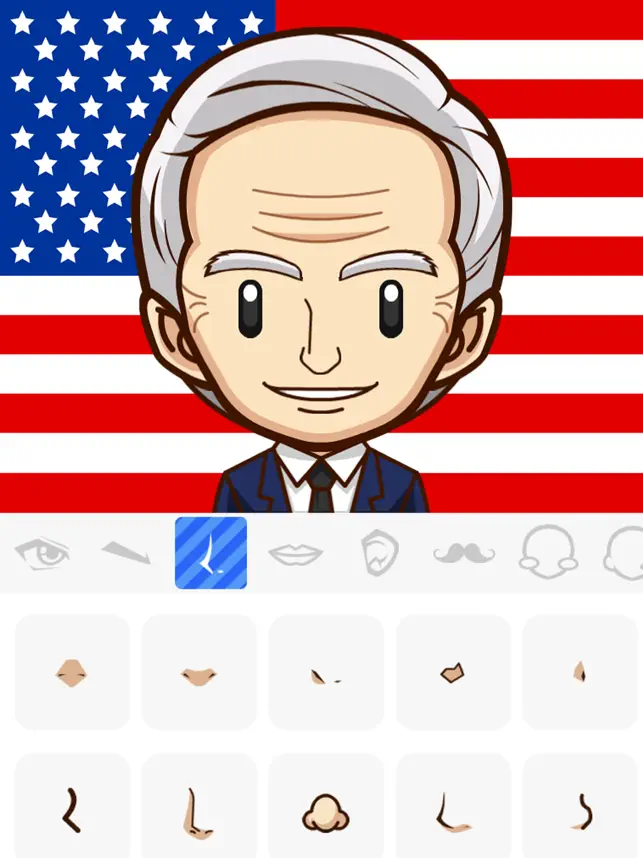Choose the first small flat nose option
This screenshot has height=858, width=643.
click(72, 672)
